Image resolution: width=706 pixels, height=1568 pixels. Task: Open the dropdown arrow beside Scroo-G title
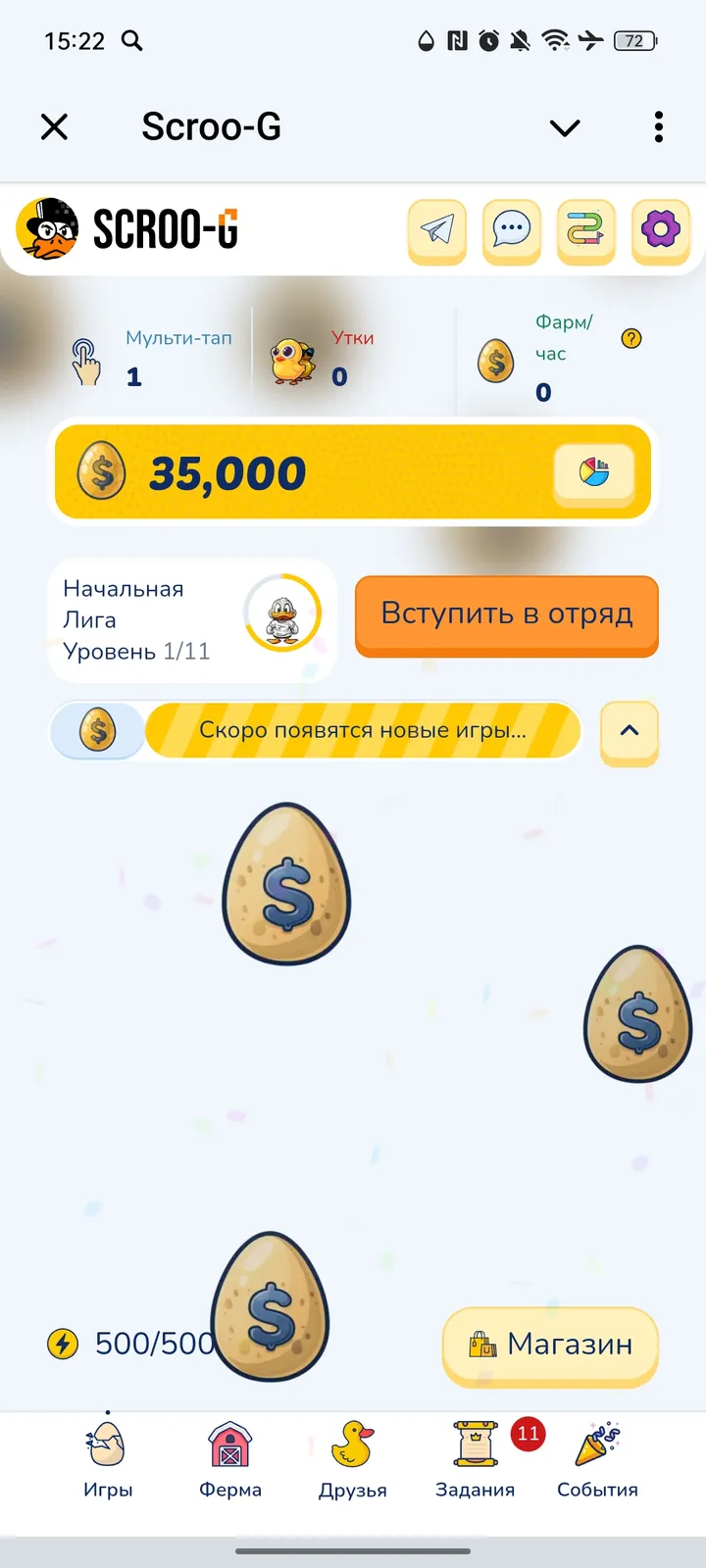click(565, 127)
